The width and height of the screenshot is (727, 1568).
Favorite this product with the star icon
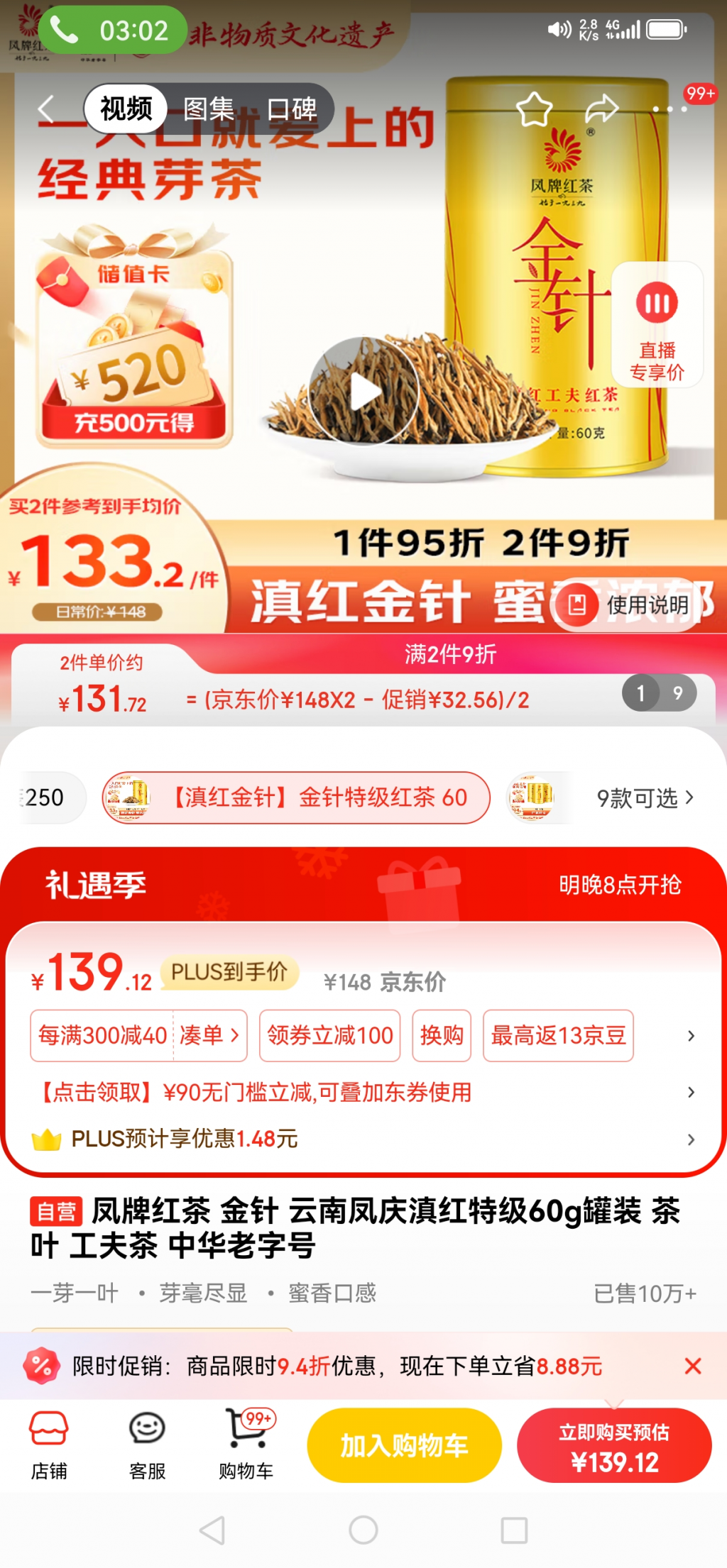[x=534, y=109]
